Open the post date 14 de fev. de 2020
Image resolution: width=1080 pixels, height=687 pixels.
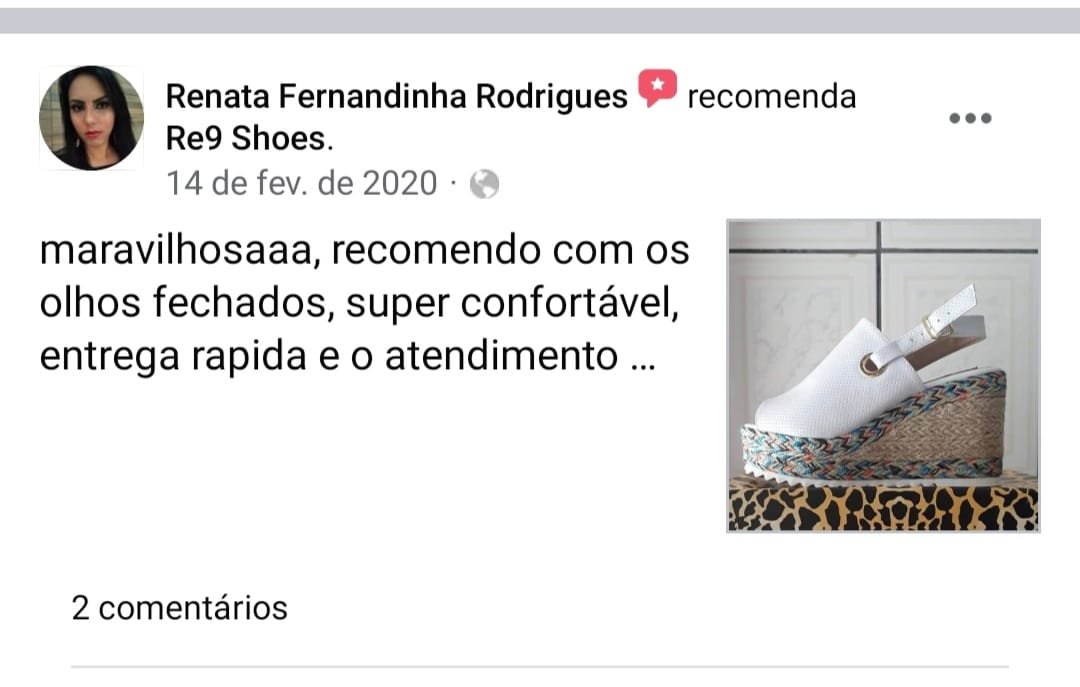coord(301,184)
